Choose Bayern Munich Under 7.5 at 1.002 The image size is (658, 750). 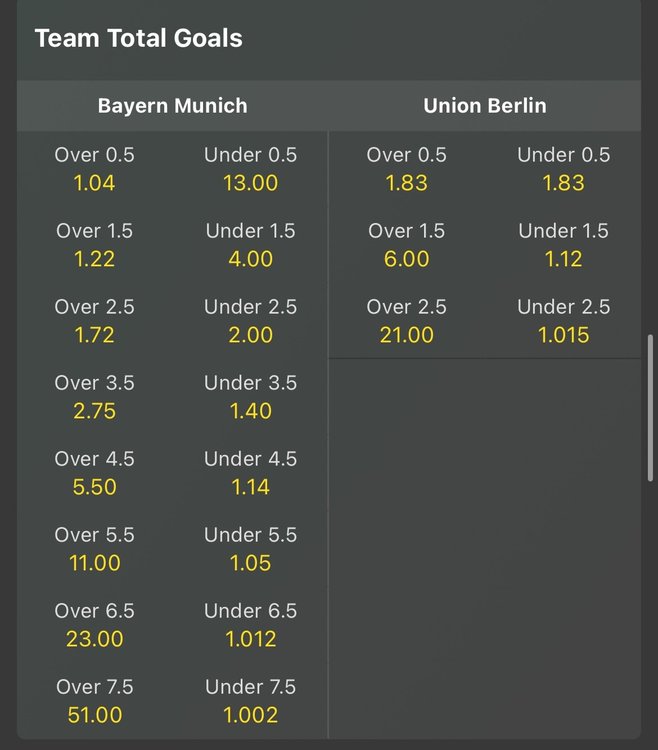pyautogui.click(x=251, y=702)
